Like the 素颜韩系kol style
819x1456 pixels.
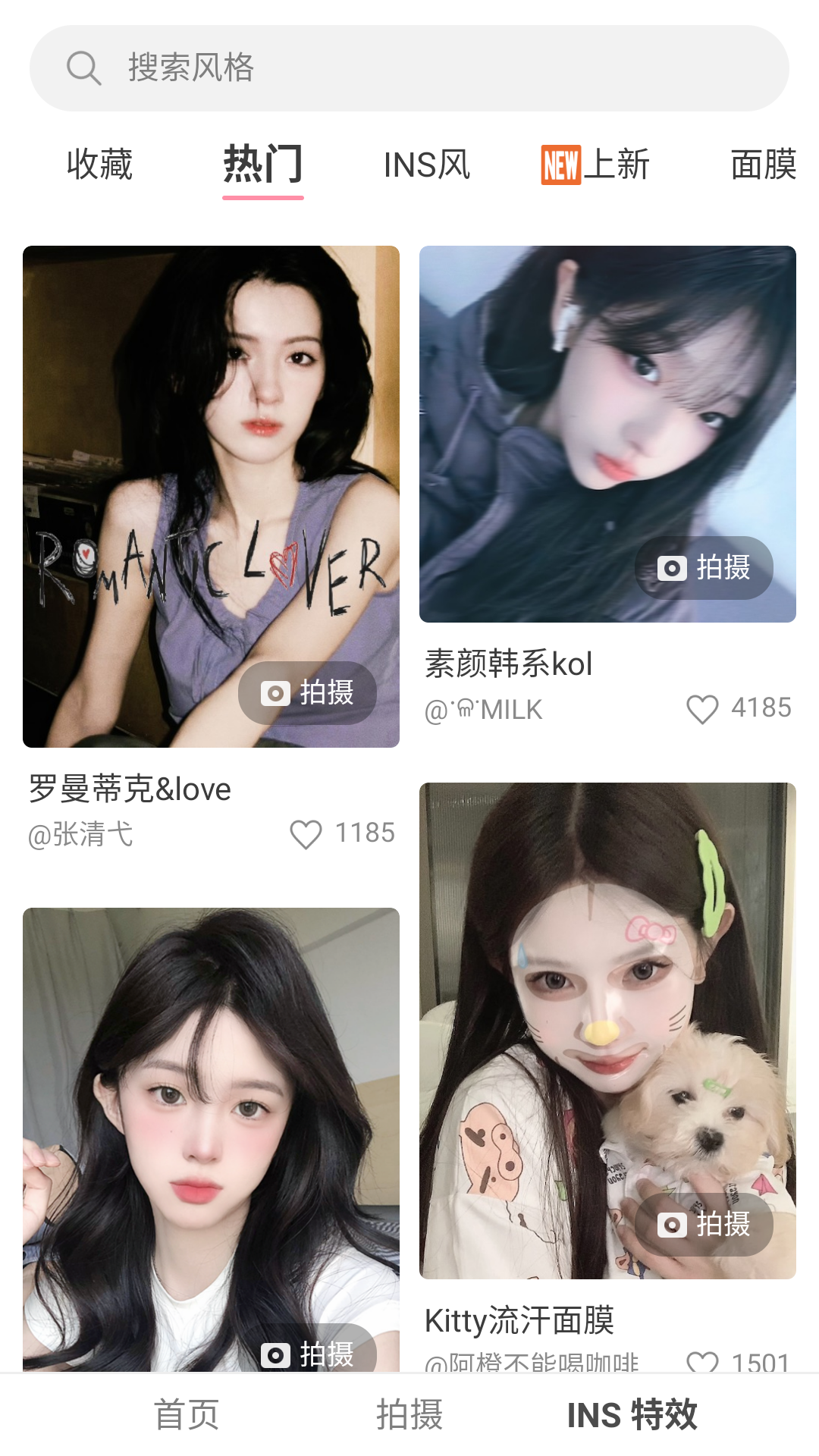[702, 709]
